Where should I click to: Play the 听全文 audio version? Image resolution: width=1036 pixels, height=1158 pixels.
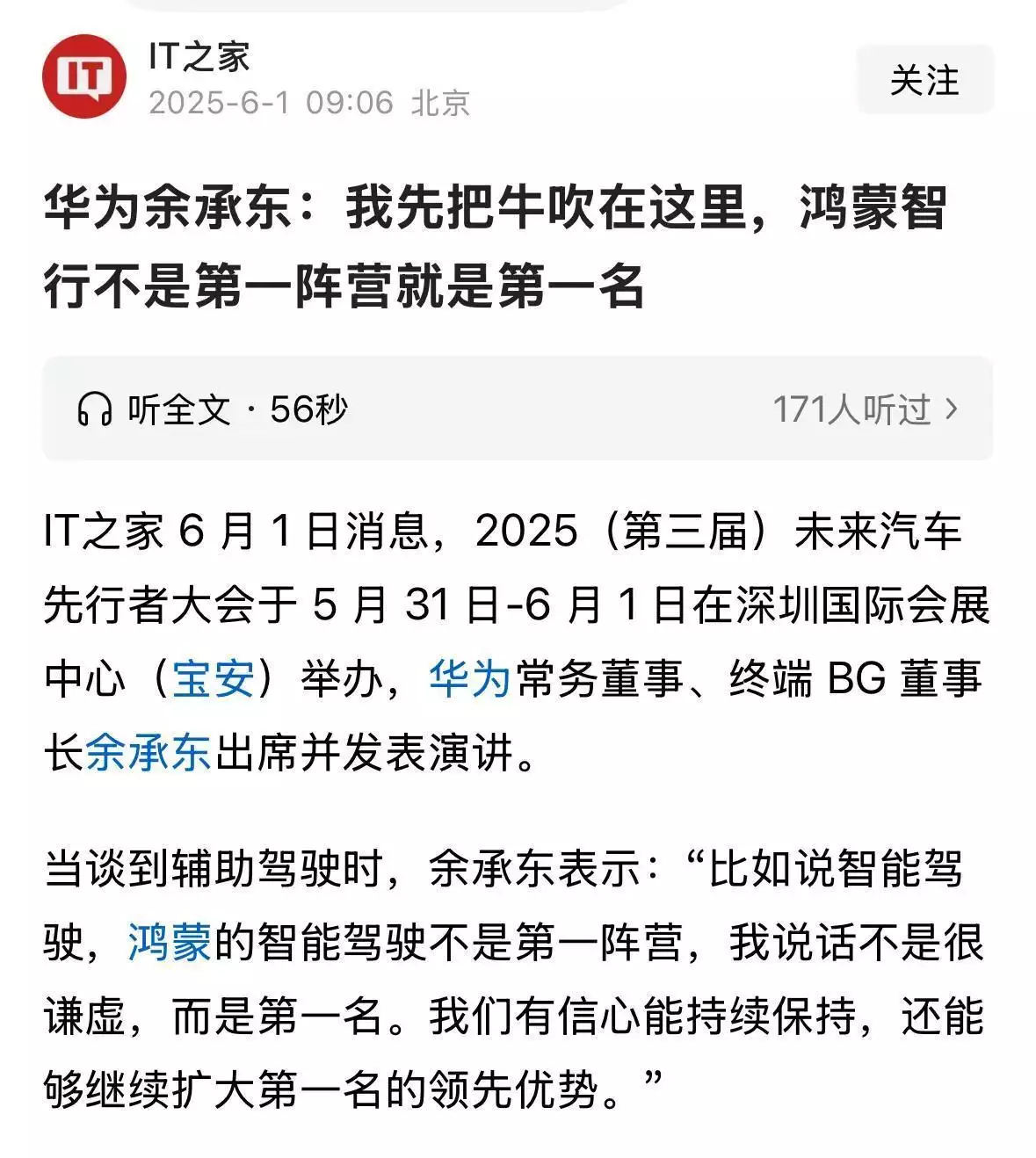[213, 409]
